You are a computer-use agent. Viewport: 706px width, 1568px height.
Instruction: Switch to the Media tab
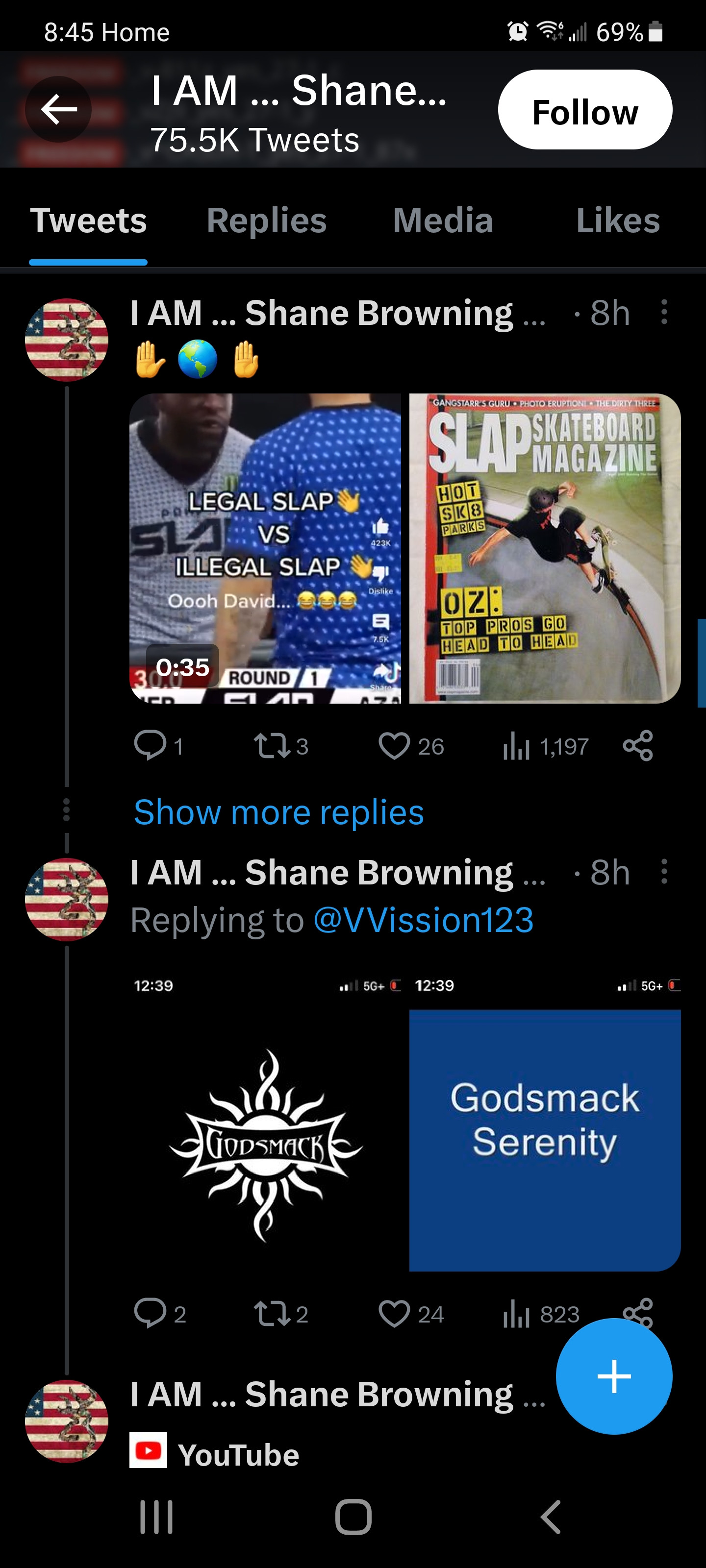coord(443,220)
